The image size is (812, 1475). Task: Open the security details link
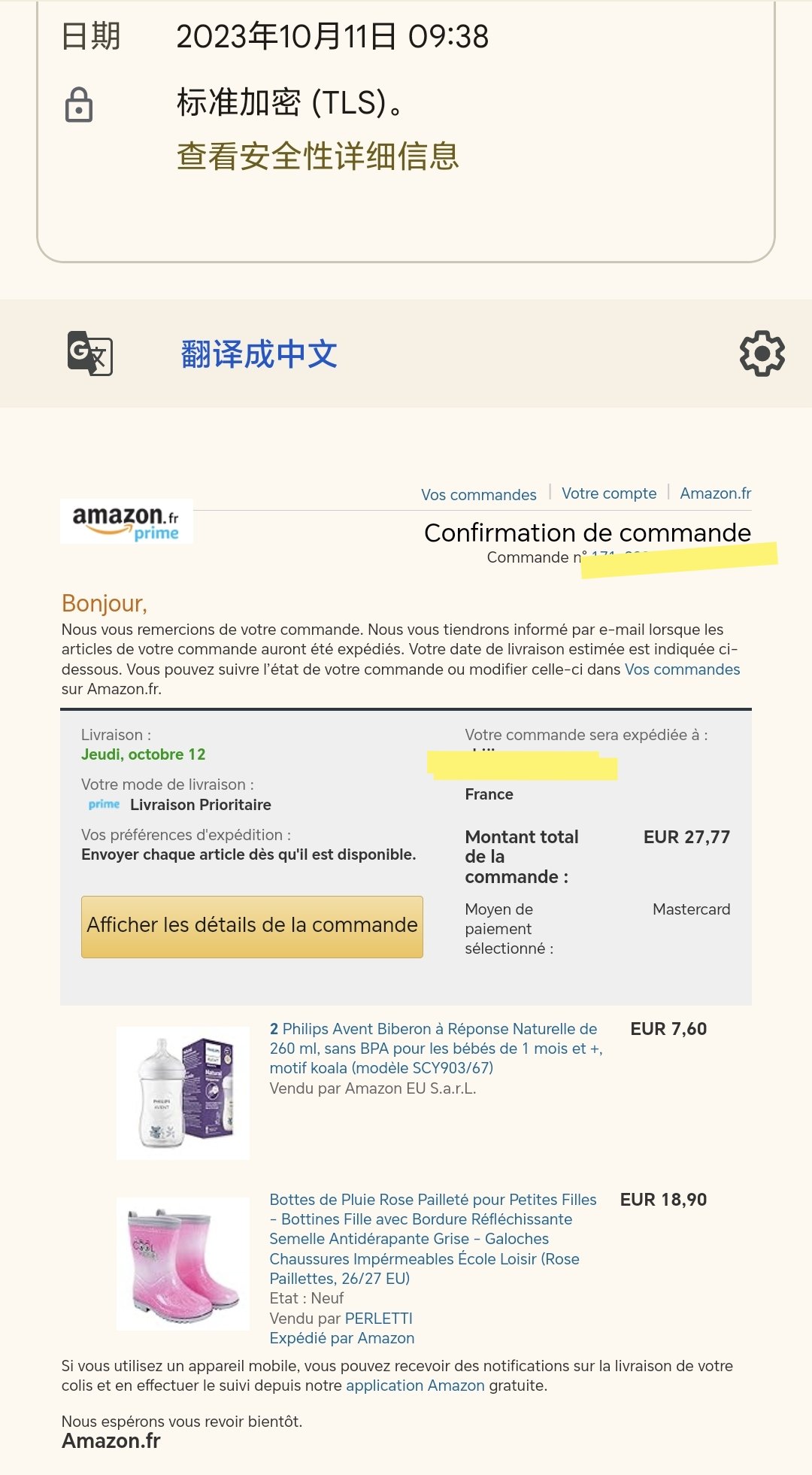[x=317, y=156]
